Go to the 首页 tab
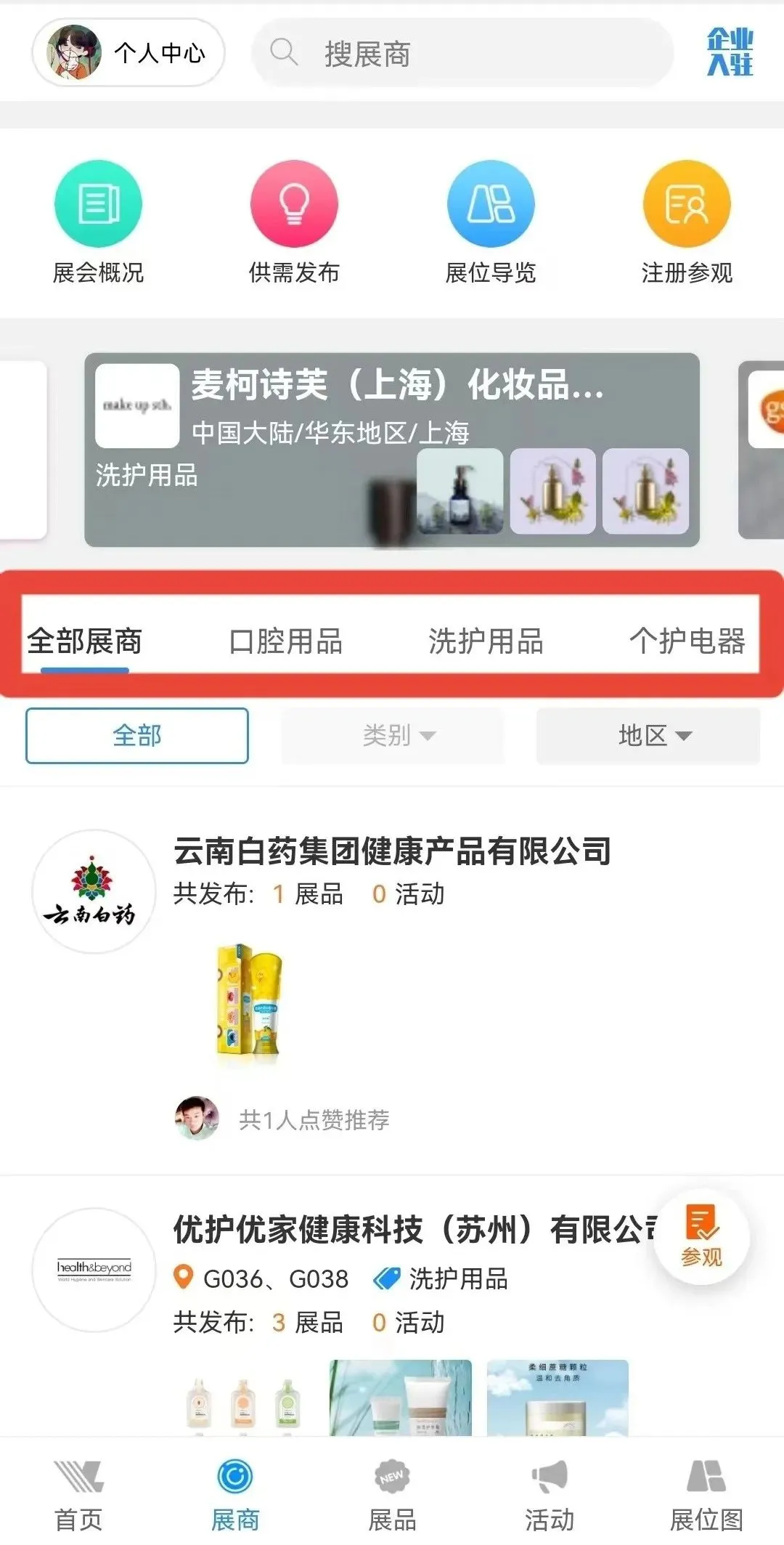784x1545 pixels. [x=78, y=1496]
